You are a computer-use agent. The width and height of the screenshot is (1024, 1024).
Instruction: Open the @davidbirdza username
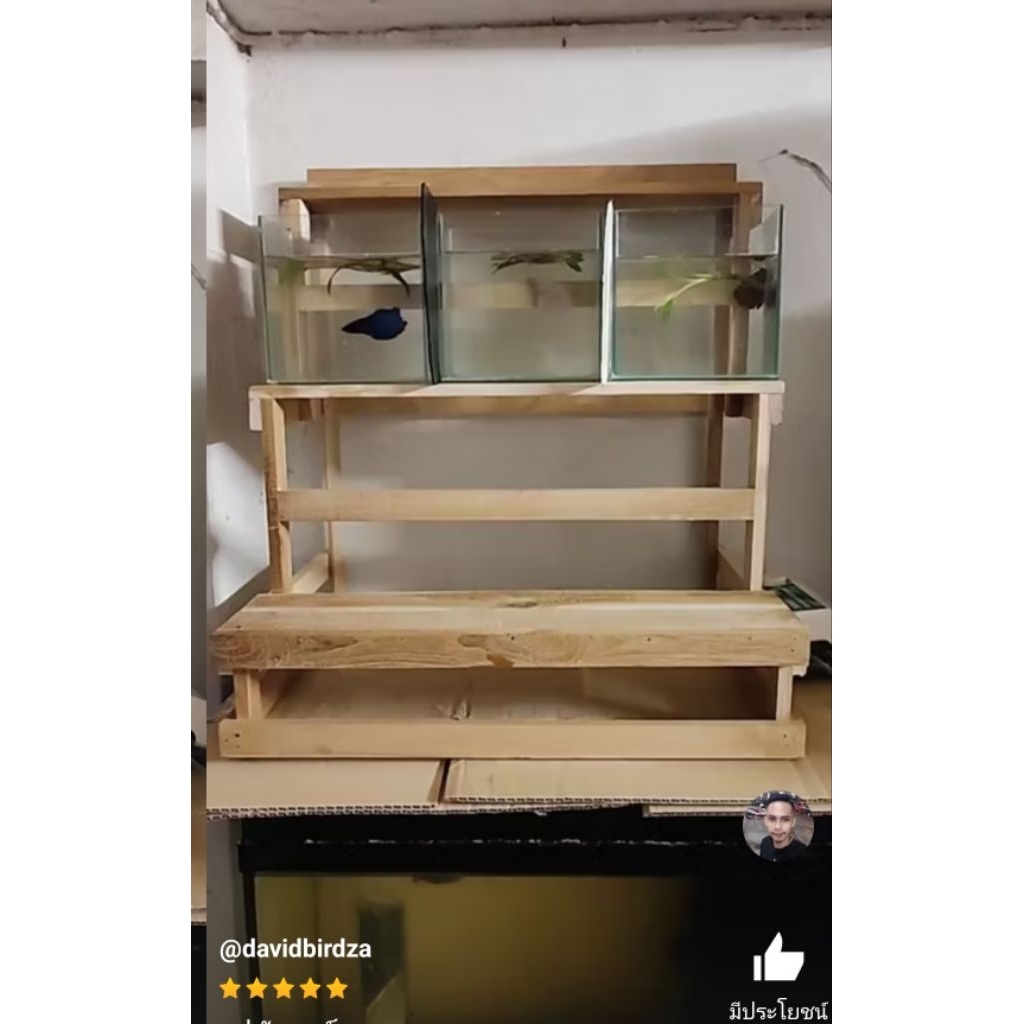pyautogui.click(x=295, y=949)
